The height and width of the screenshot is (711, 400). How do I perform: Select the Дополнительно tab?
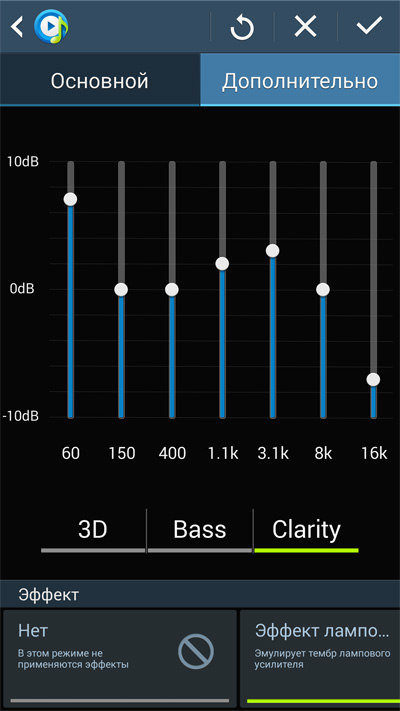pos(300,81)
